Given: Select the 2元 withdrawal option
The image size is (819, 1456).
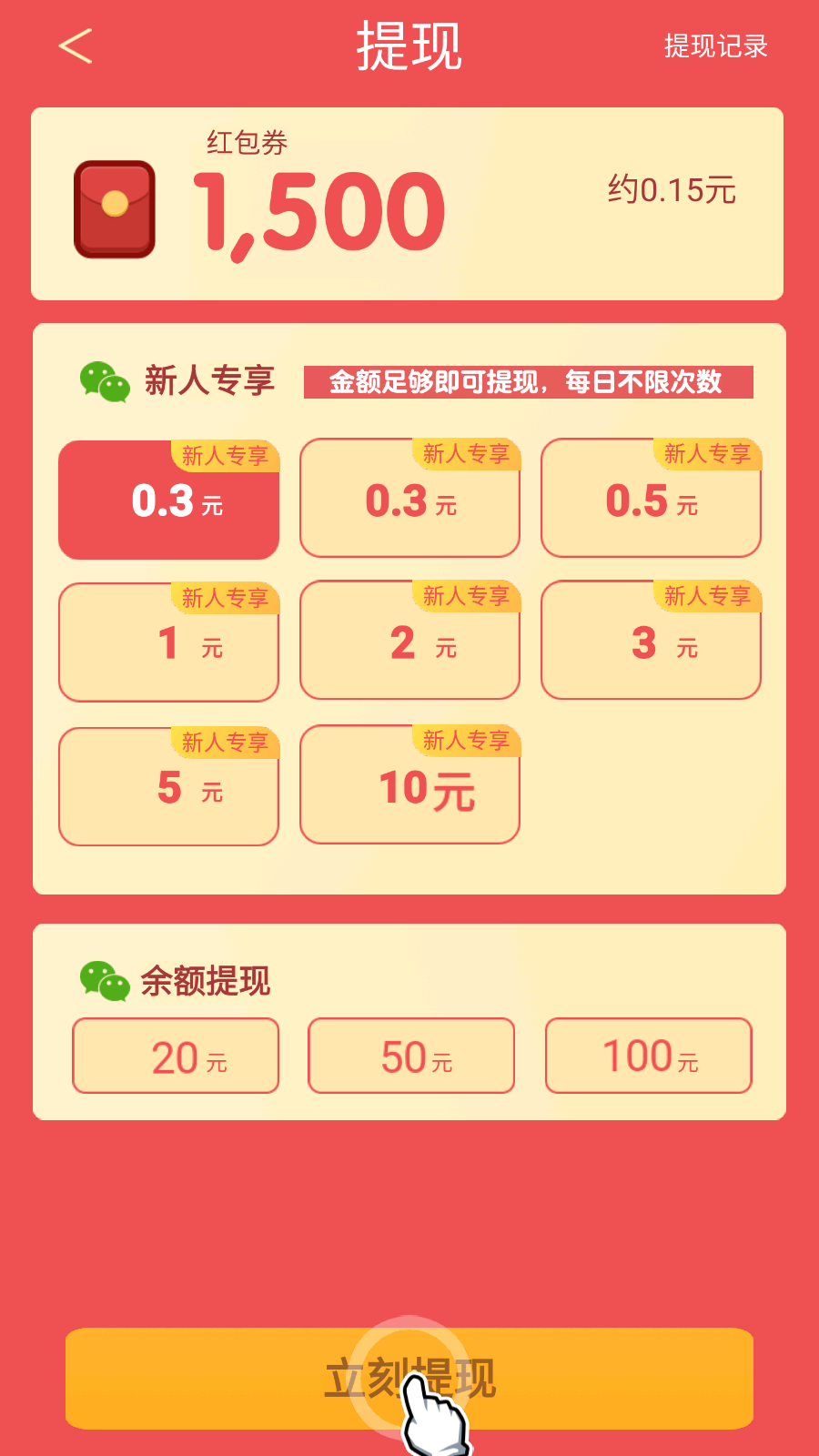Looking at the screenshot, I should [x=409, y=642].
